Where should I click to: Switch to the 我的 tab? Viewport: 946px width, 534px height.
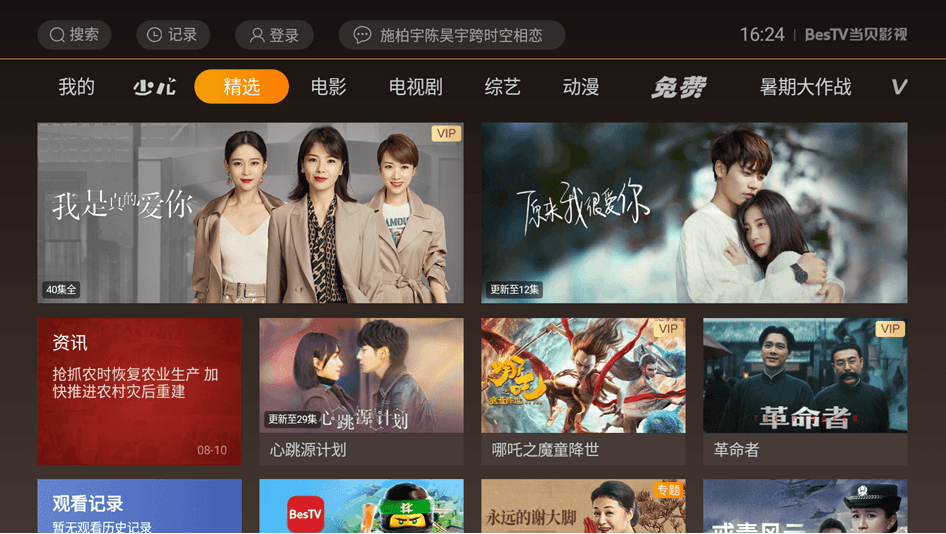(x=76, y=87)
